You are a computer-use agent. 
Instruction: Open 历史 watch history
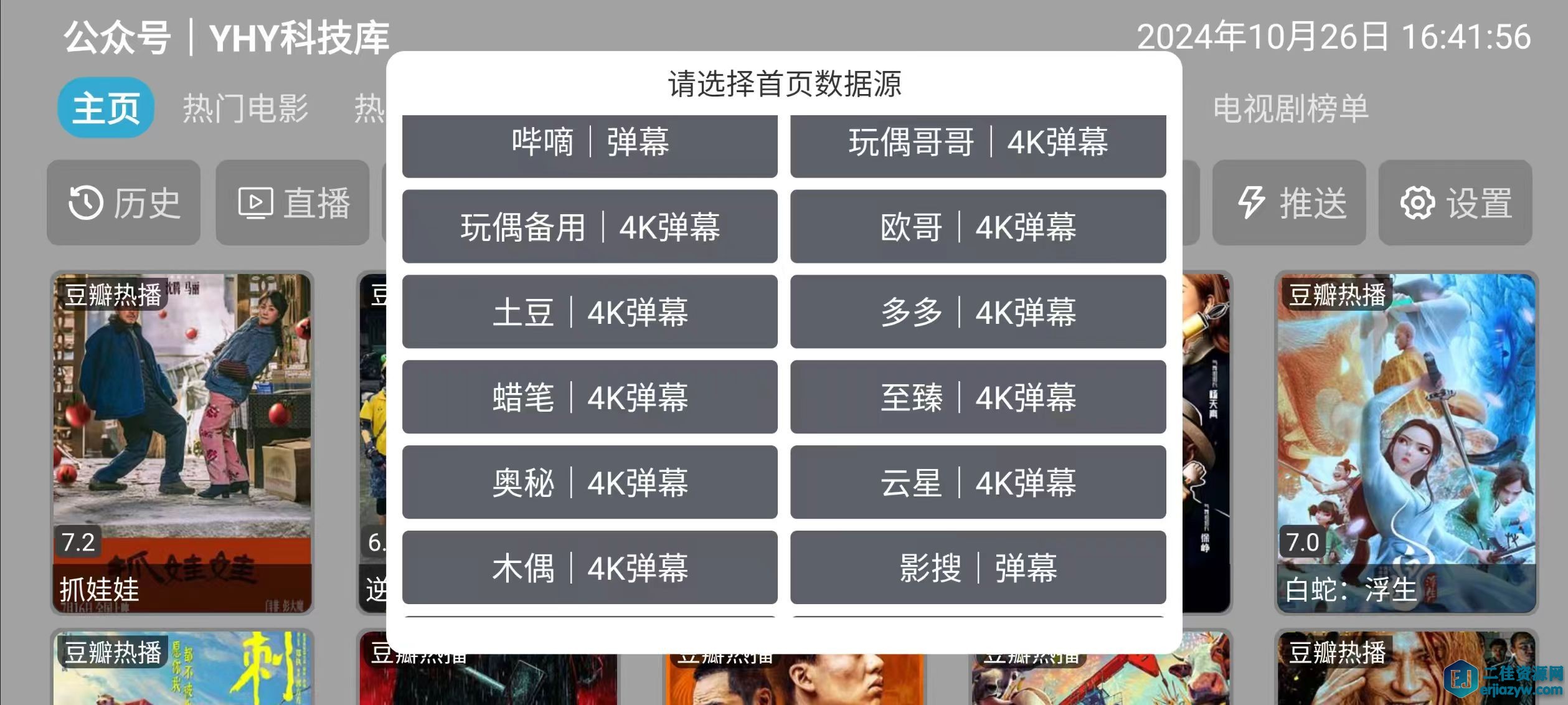[123, 203]
